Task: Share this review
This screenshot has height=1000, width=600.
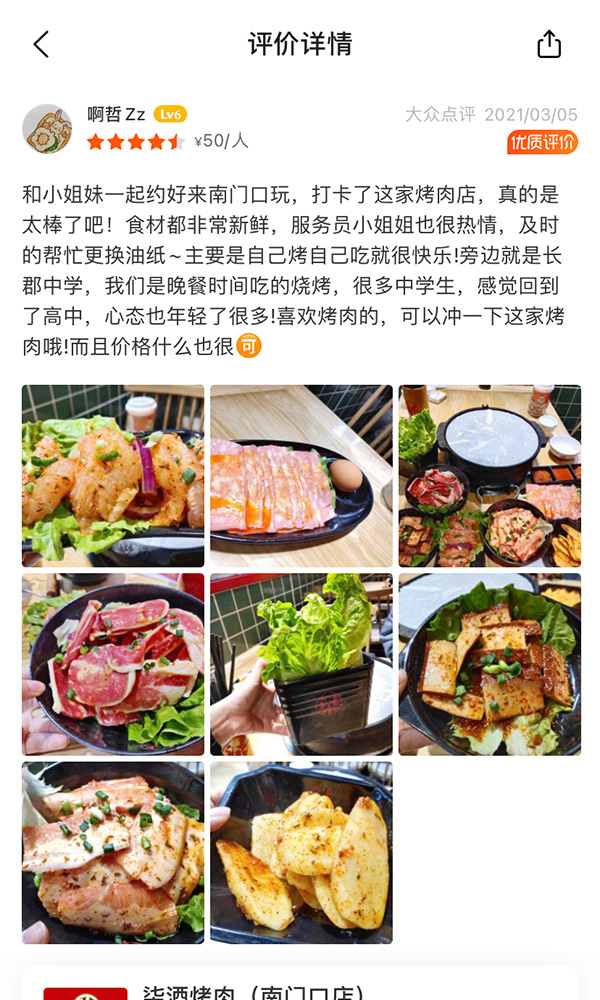Action: click(x=549, y=44)
